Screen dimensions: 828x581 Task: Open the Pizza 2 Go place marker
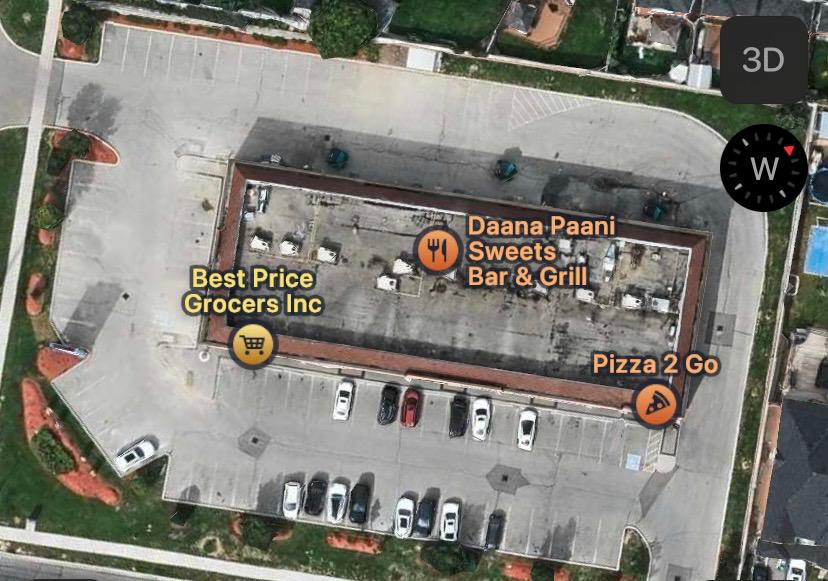(x=655, y=405)
